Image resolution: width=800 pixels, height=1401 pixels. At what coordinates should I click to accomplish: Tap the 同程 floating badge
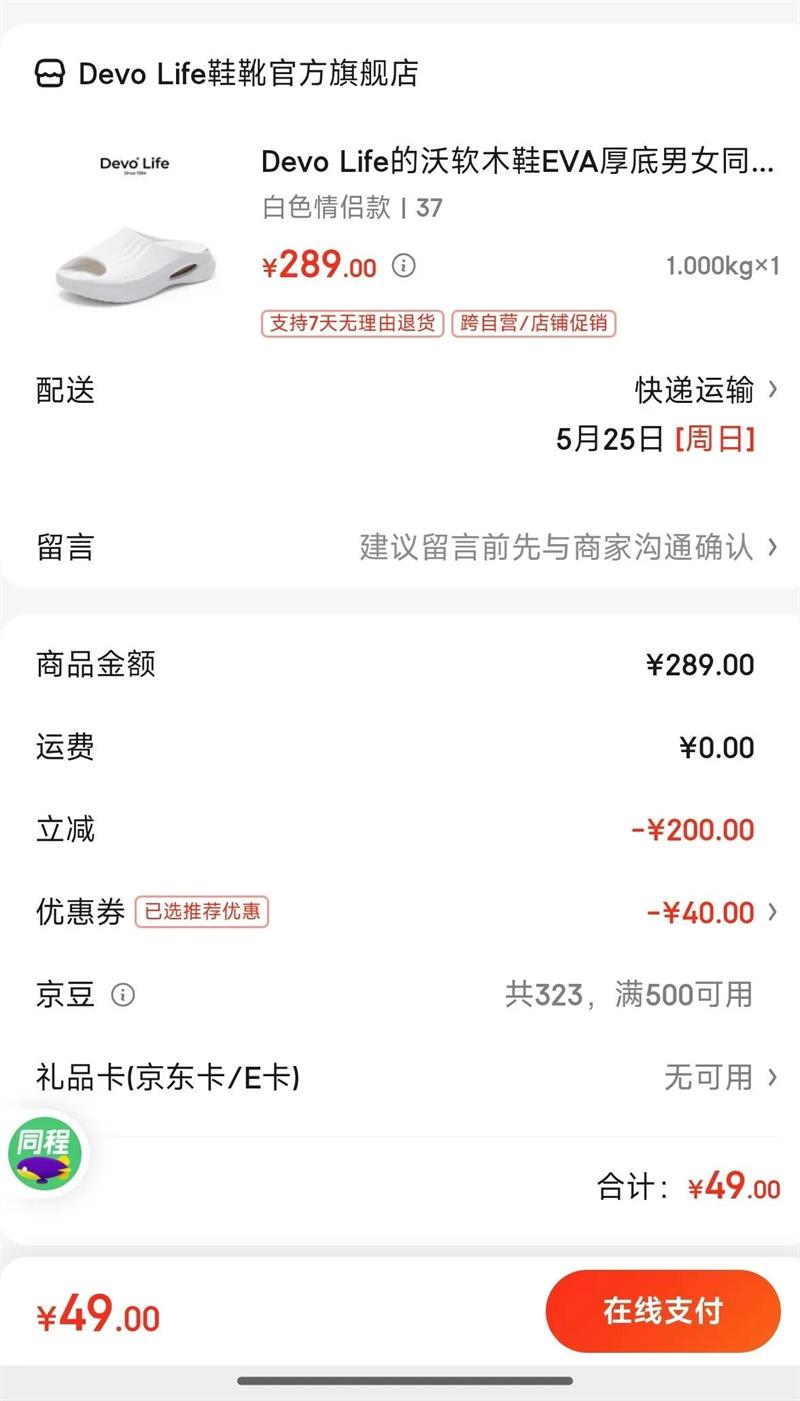click(44, 1155)
